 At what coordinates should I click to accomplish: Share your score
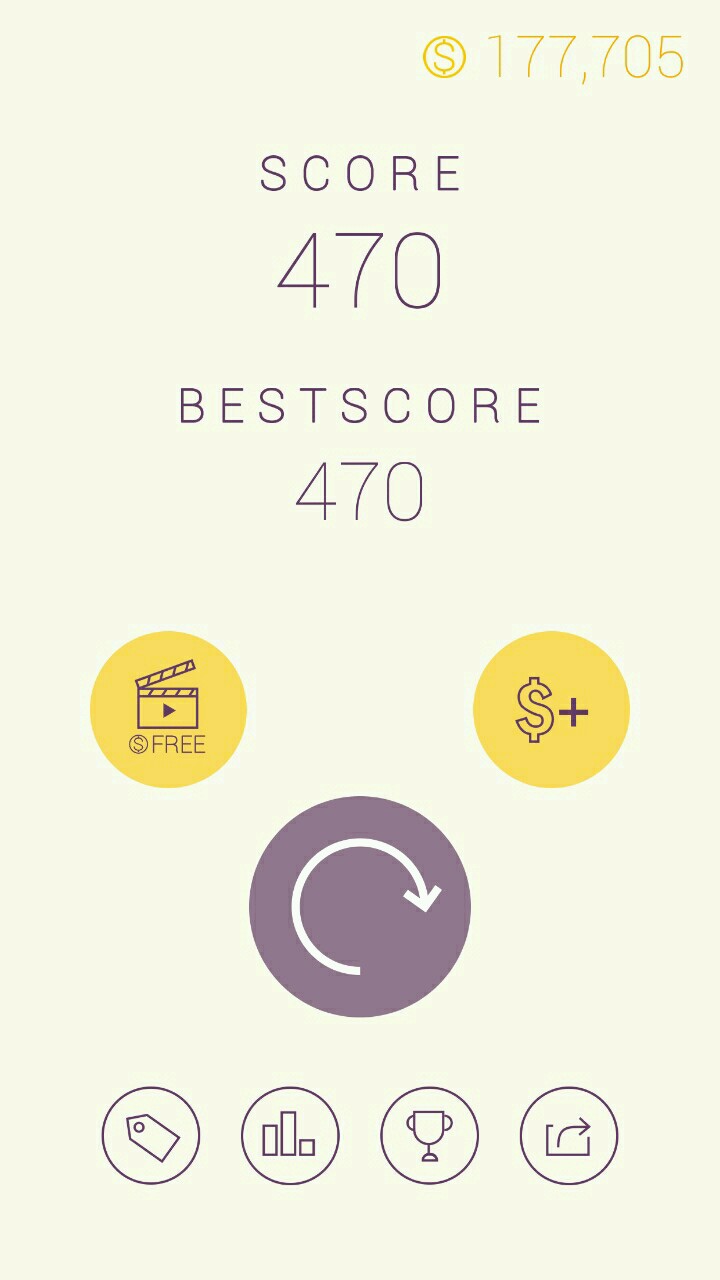click(569, 1136)
